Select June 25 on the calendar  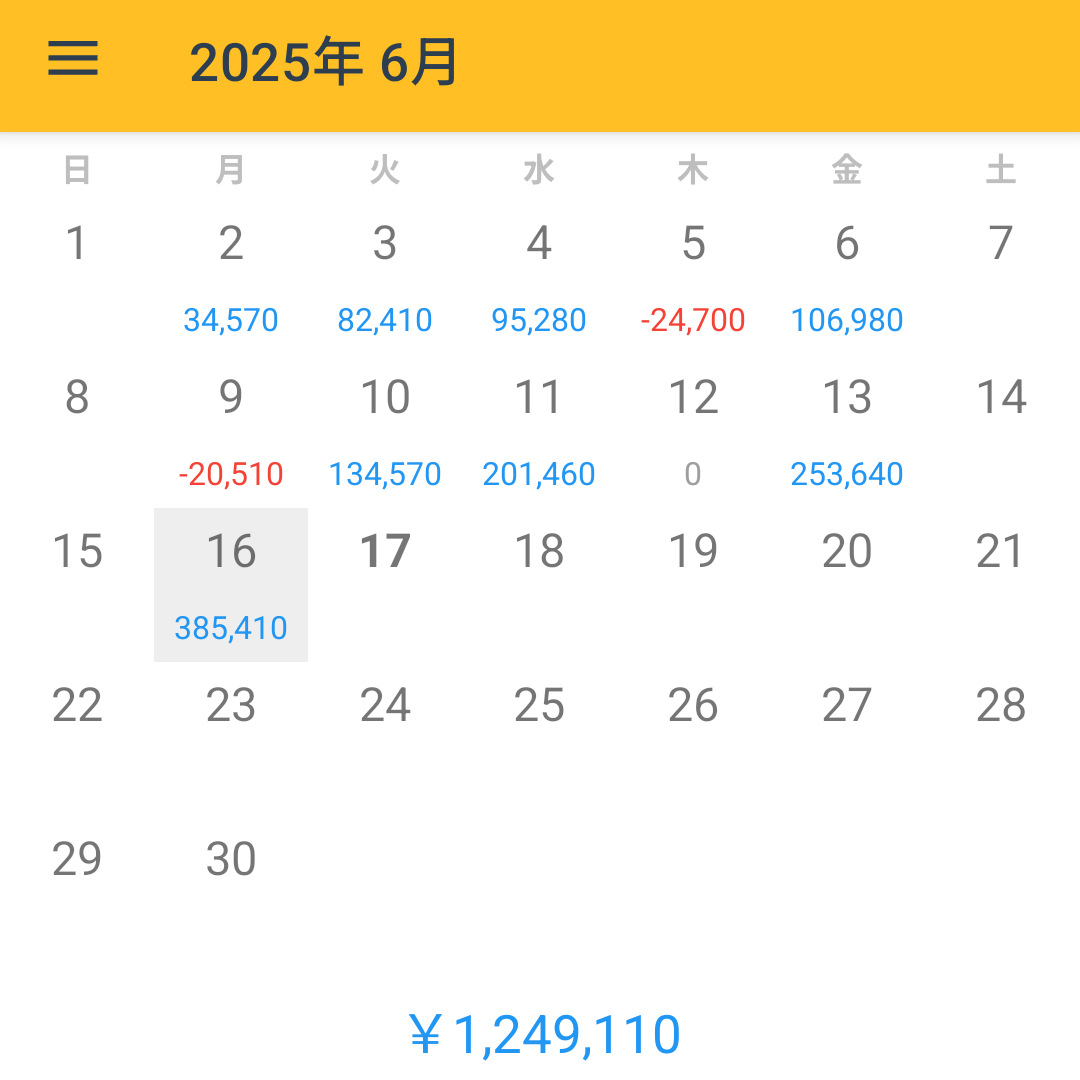click(539, 739)
